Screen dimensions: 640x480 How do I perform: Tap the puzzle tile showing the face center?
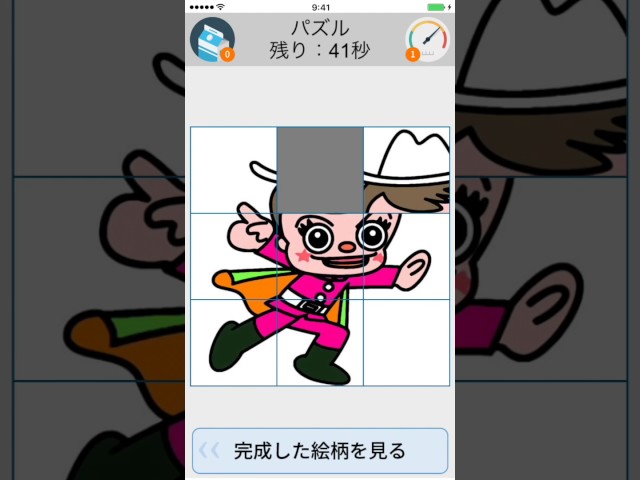point(320,256)
